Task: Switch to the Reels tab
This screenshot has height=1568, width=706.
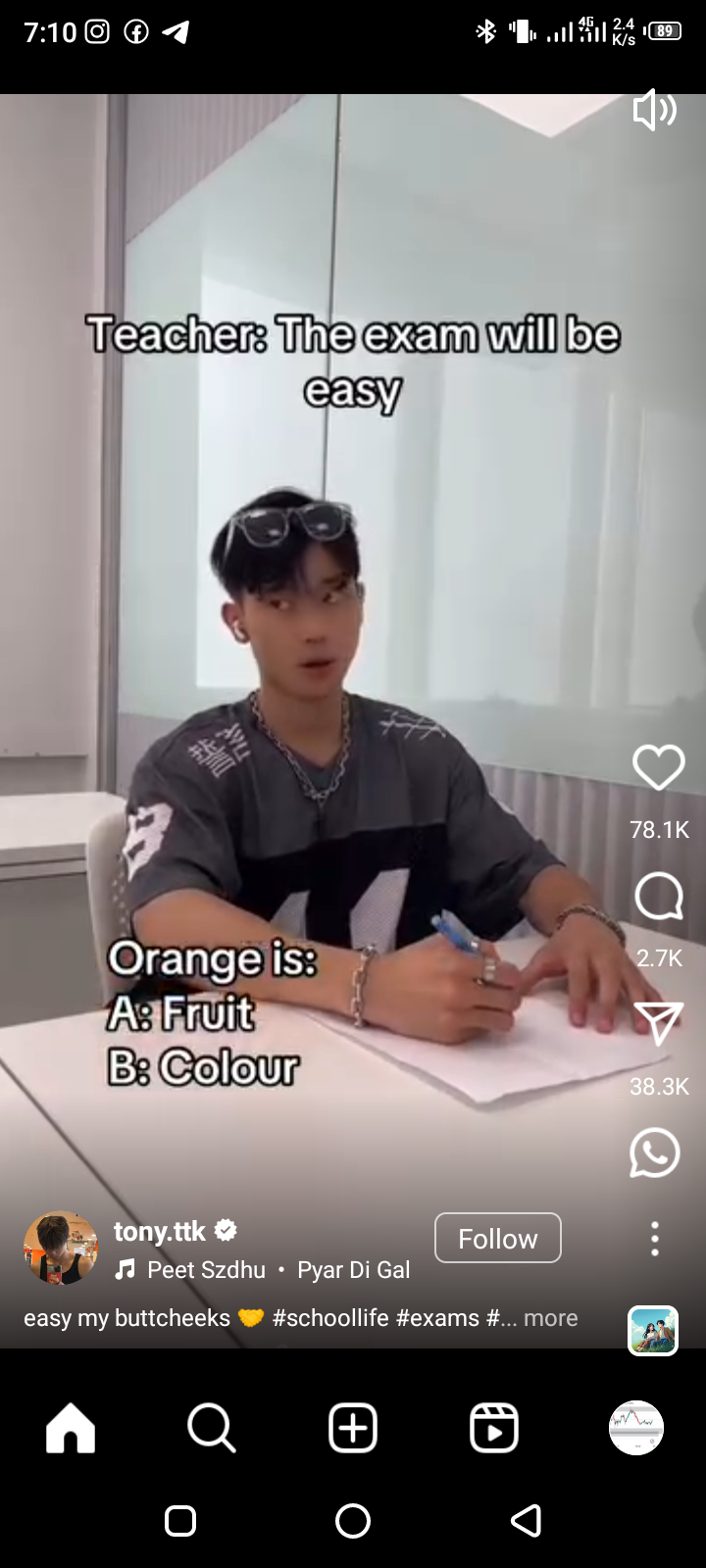Action: point(494,1428)
